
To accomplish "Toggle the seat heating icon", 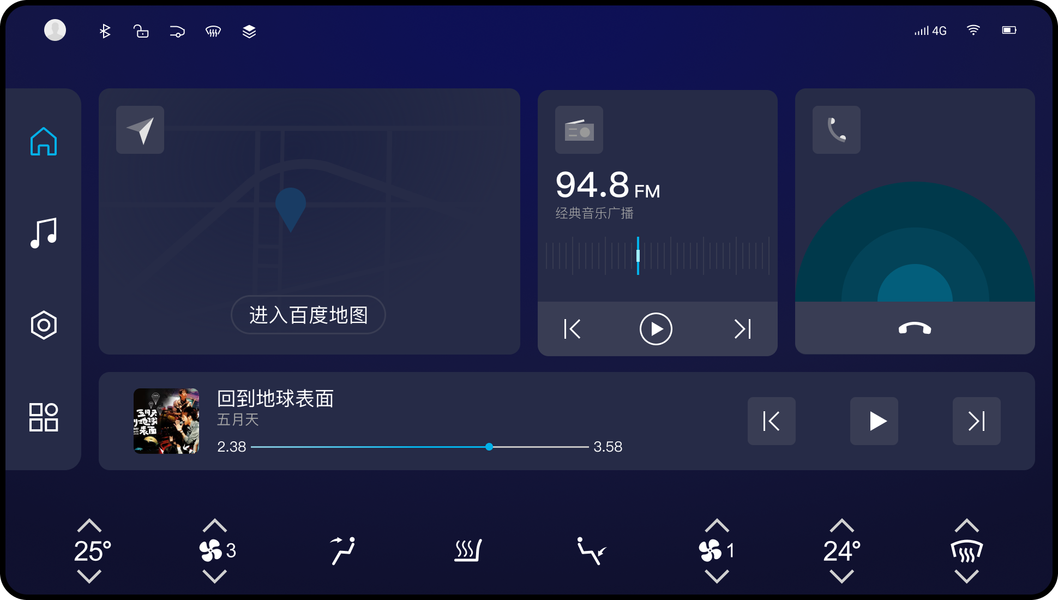I will (x=468, y=550).
